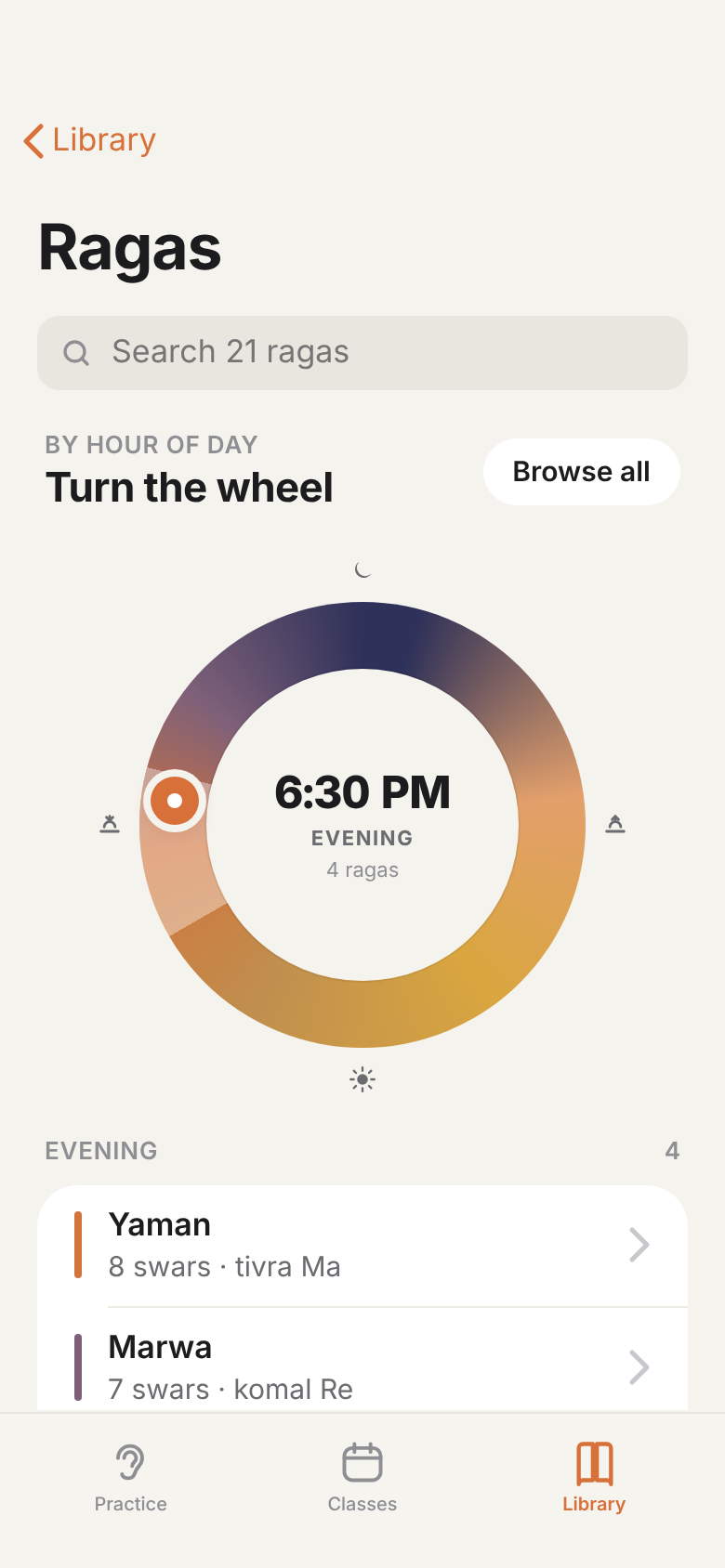
Task: Open Browse all ragas
Action: point(582,472)
